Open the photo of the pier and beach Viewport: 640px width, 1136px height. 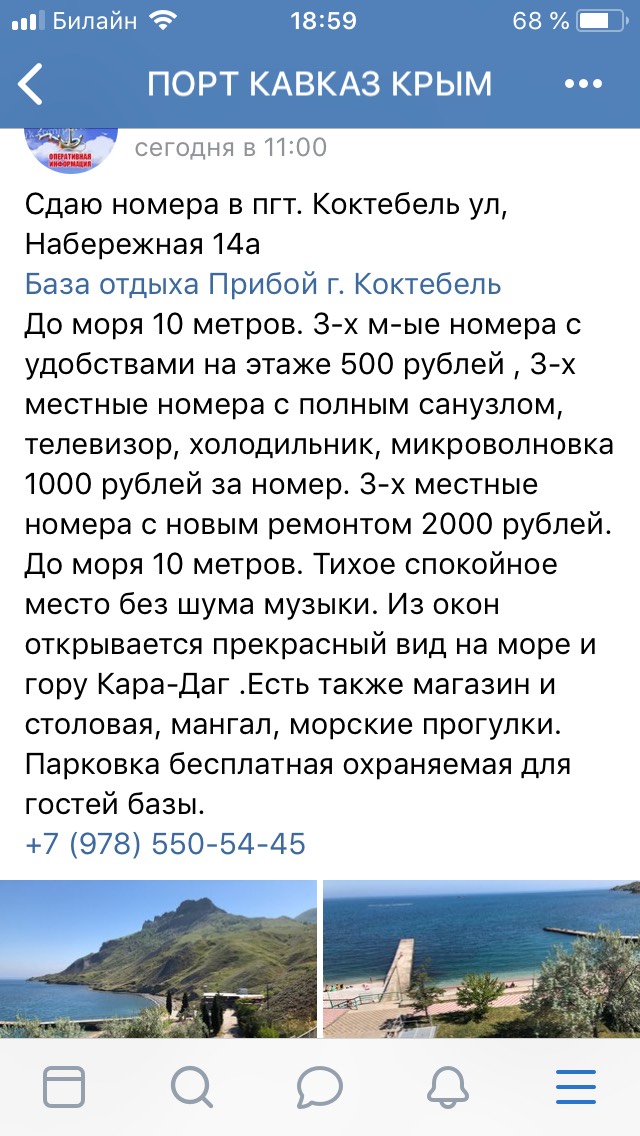click(481, 958)
